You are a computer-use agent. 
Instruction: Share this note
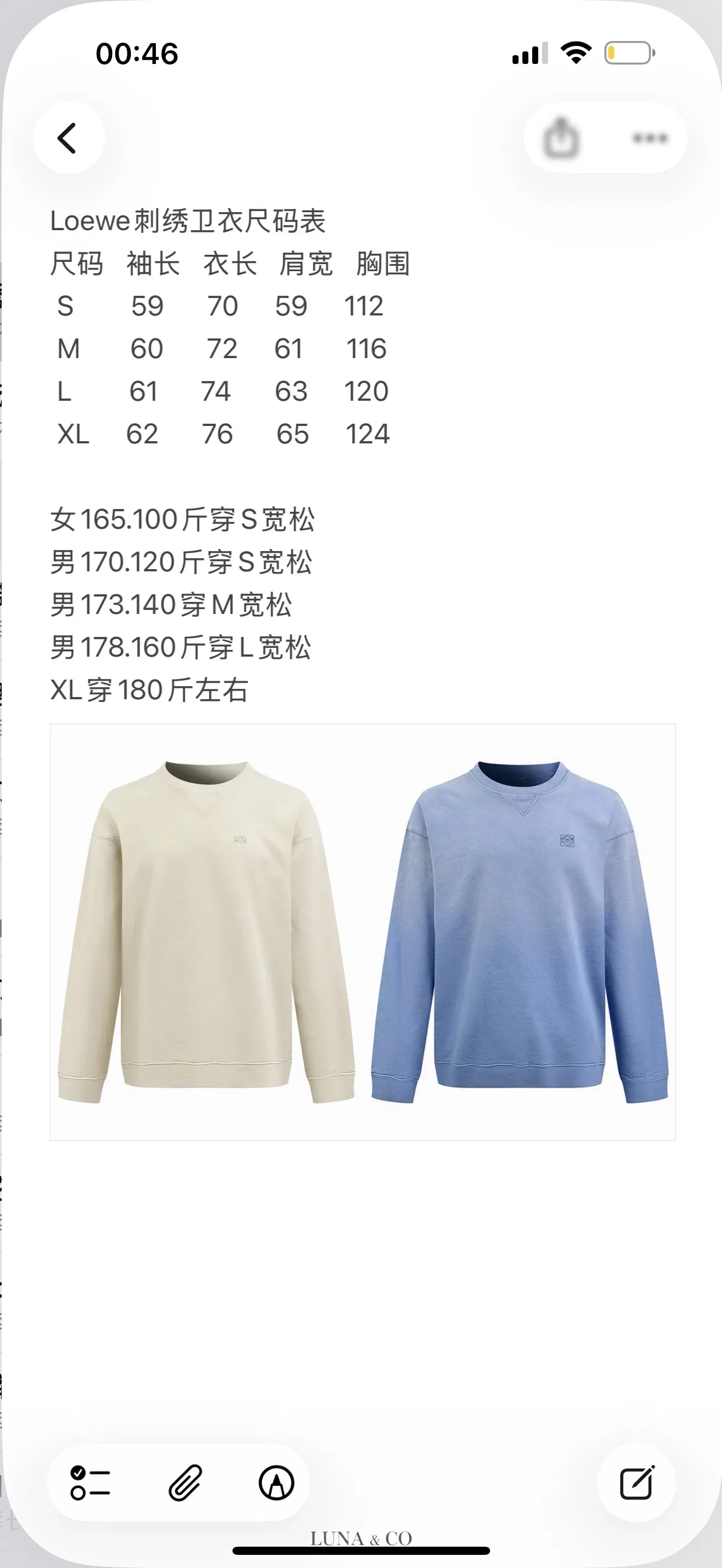point(561,138)
